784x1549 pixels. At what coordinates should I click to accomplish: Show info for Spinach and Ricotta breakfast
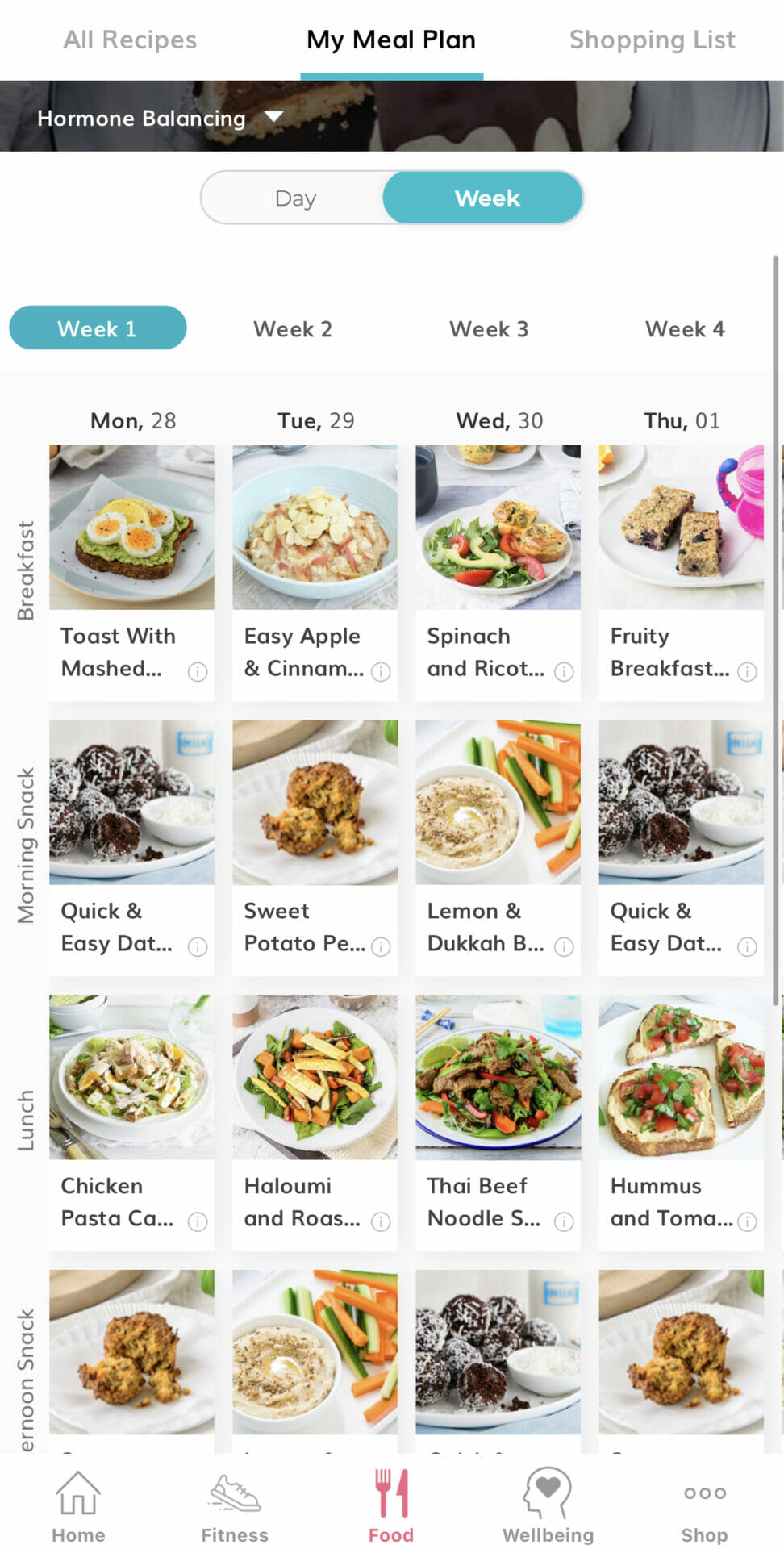pyautogui.click(x=565, y=671)
